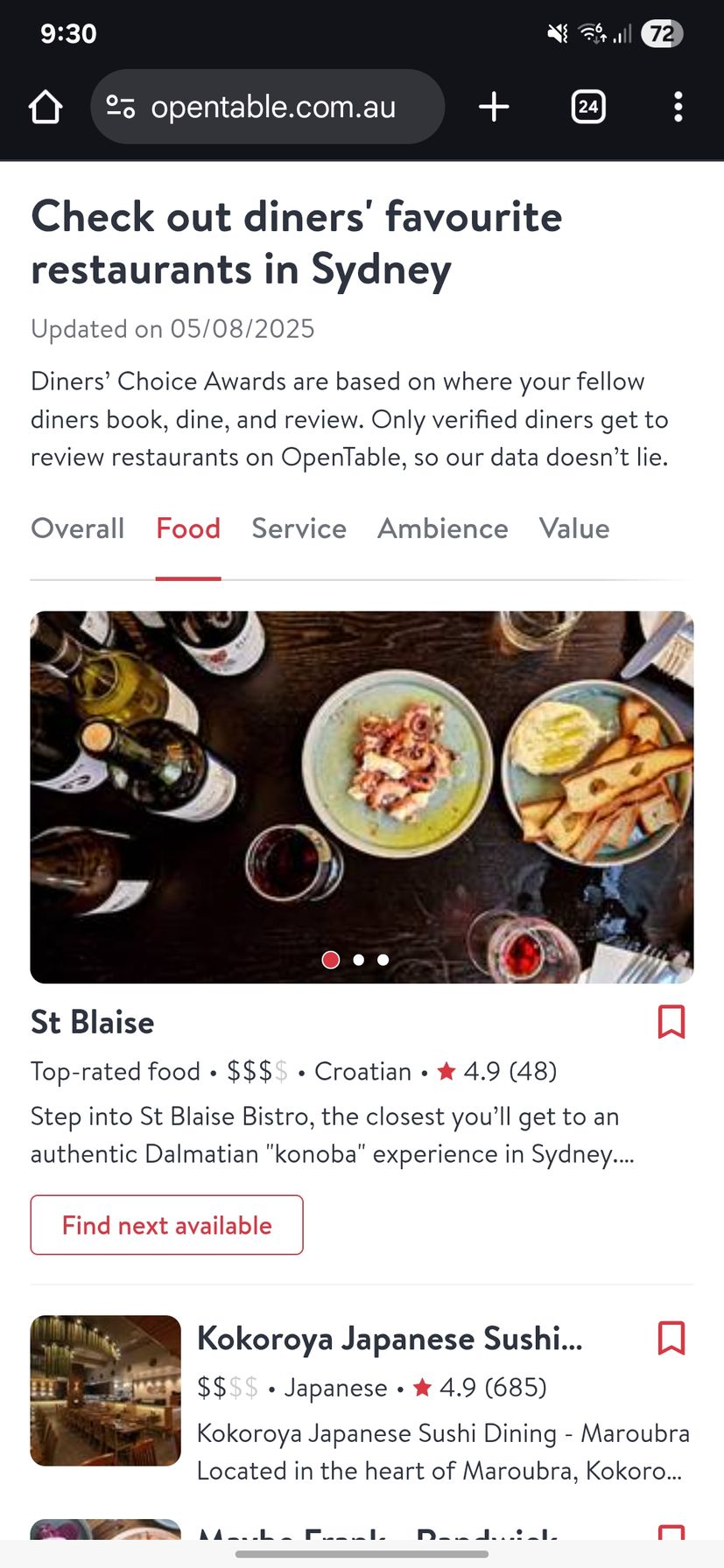Open the site info icon in address bar
The height and width of the screenshot is (1568, 724).
coord(121,108)
